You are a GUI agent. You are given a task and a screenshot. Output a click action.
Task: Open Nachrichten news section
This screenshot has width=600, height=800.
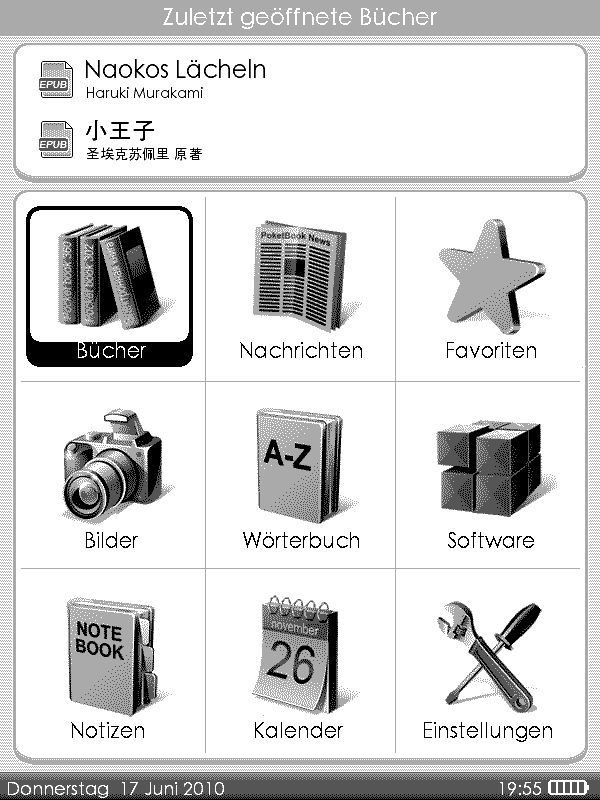[x=300, y=287]
